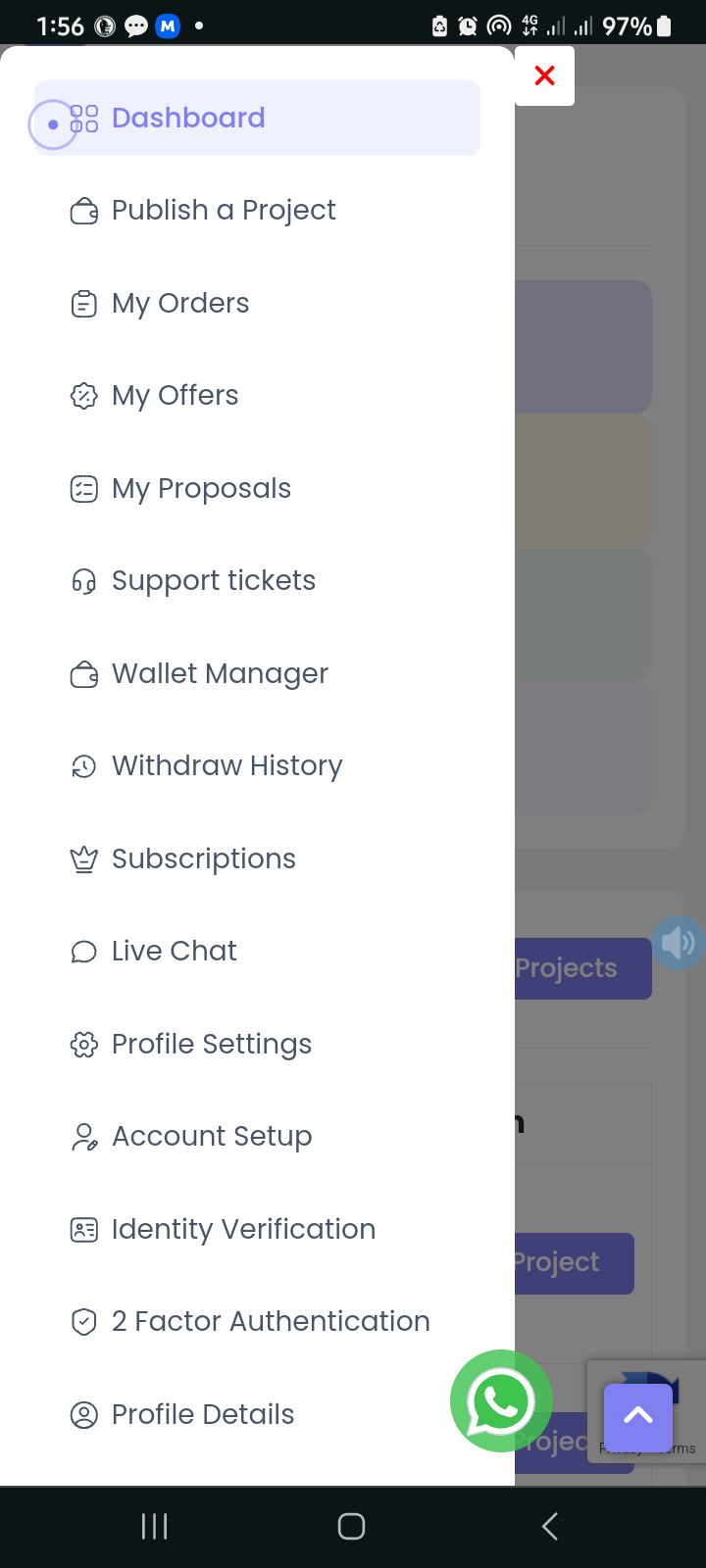View Profile Details
The image size is (706, 1568).
pos(202,1415)
